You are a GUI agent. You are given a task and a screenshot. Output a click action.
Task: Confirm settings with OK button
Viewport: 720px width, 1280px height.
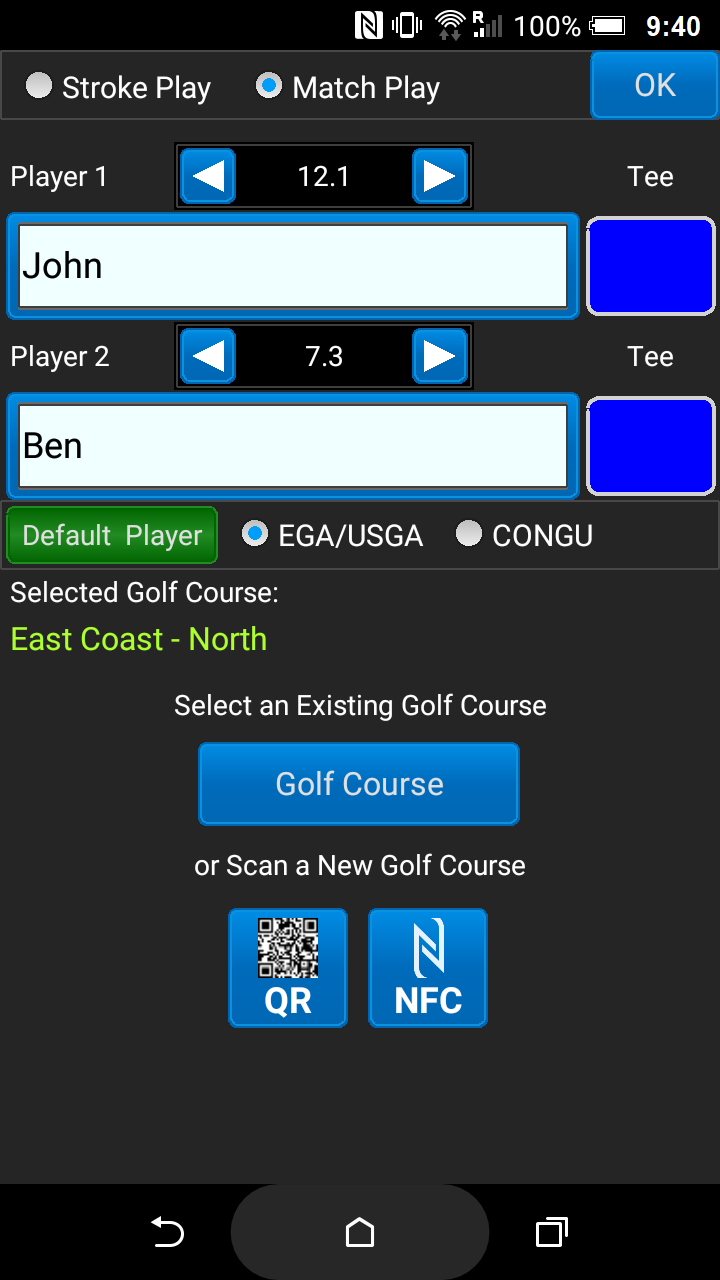654,85
